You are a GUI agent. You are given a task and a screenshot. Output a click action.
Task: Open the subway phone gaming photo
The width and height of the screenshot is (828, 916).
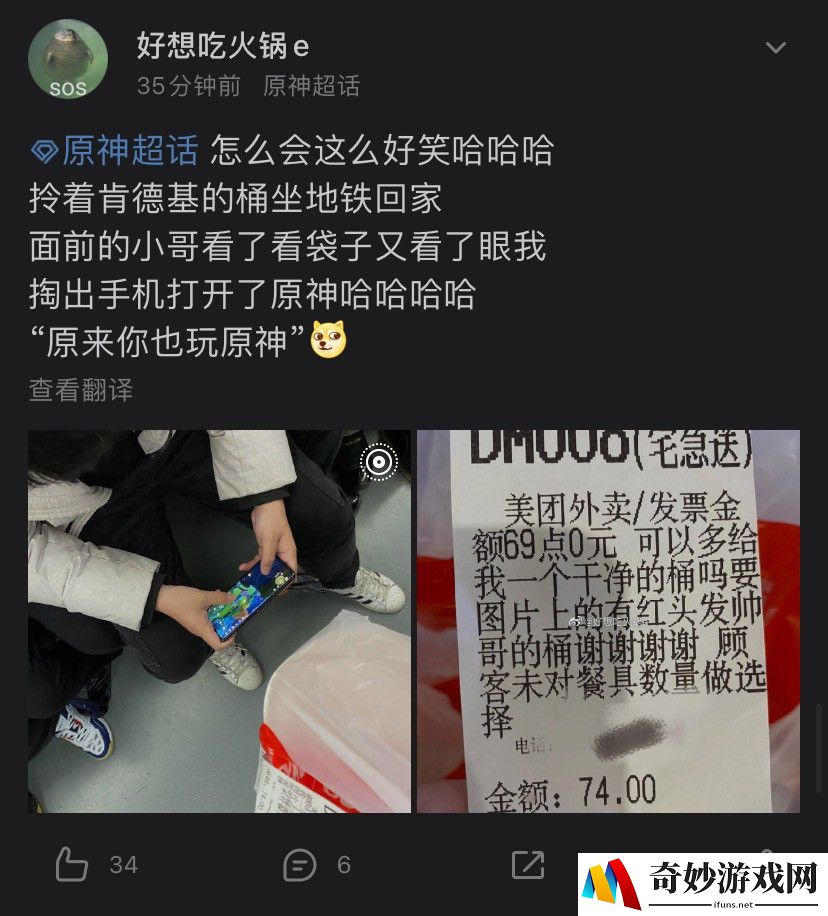(219, 620)
